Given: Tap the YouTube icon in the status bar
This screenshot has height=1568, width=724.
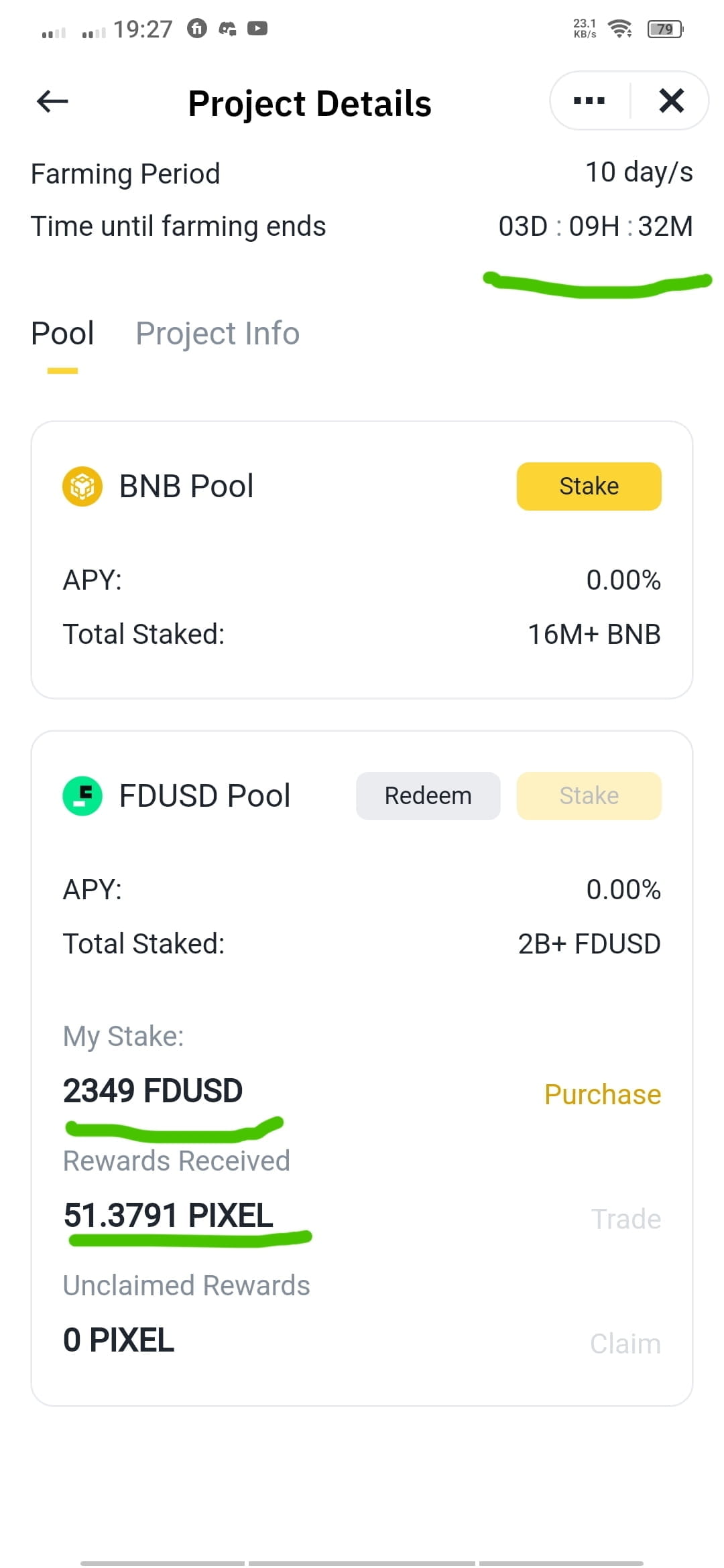Looking at the screenshot, I should [257, 28].
